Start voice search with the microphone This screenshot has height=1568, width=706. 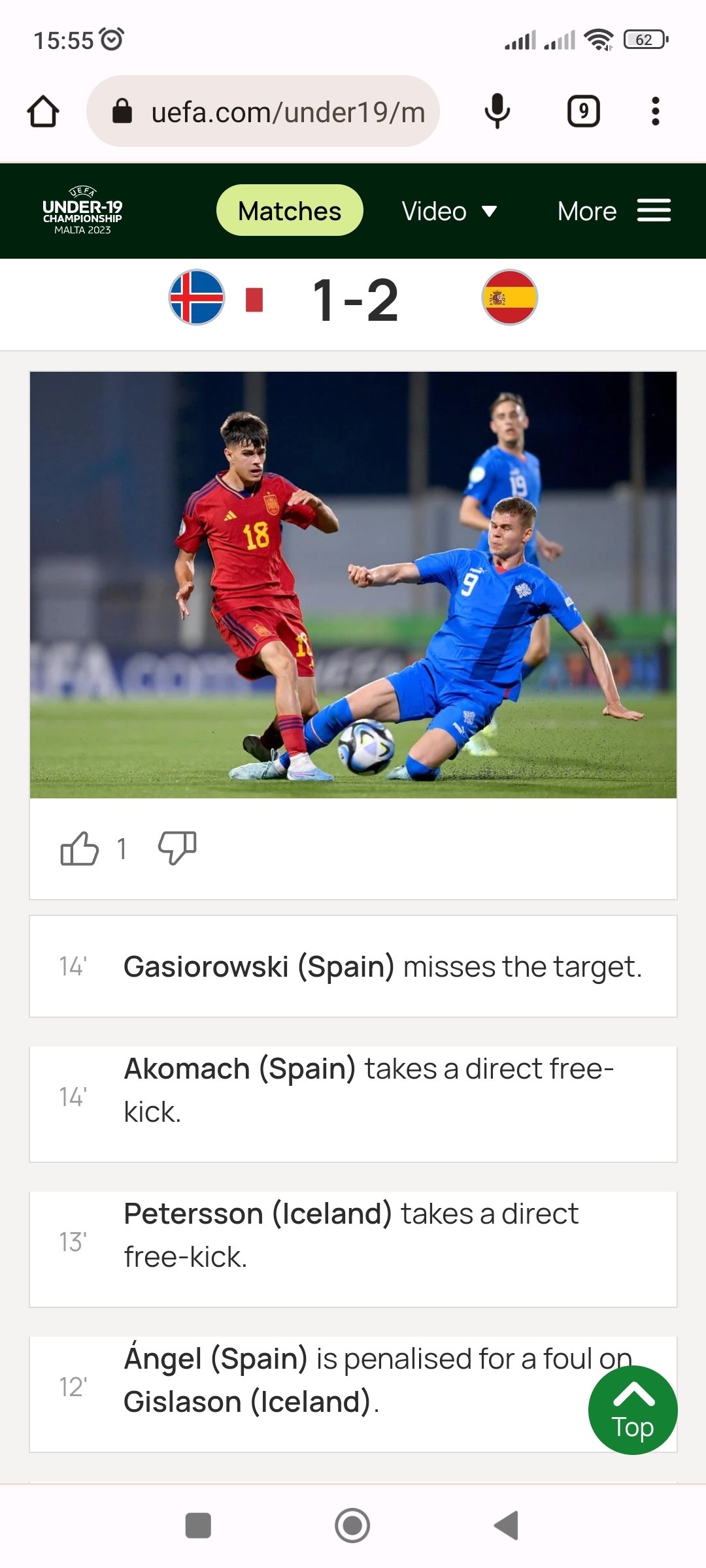tap(497, 111)
